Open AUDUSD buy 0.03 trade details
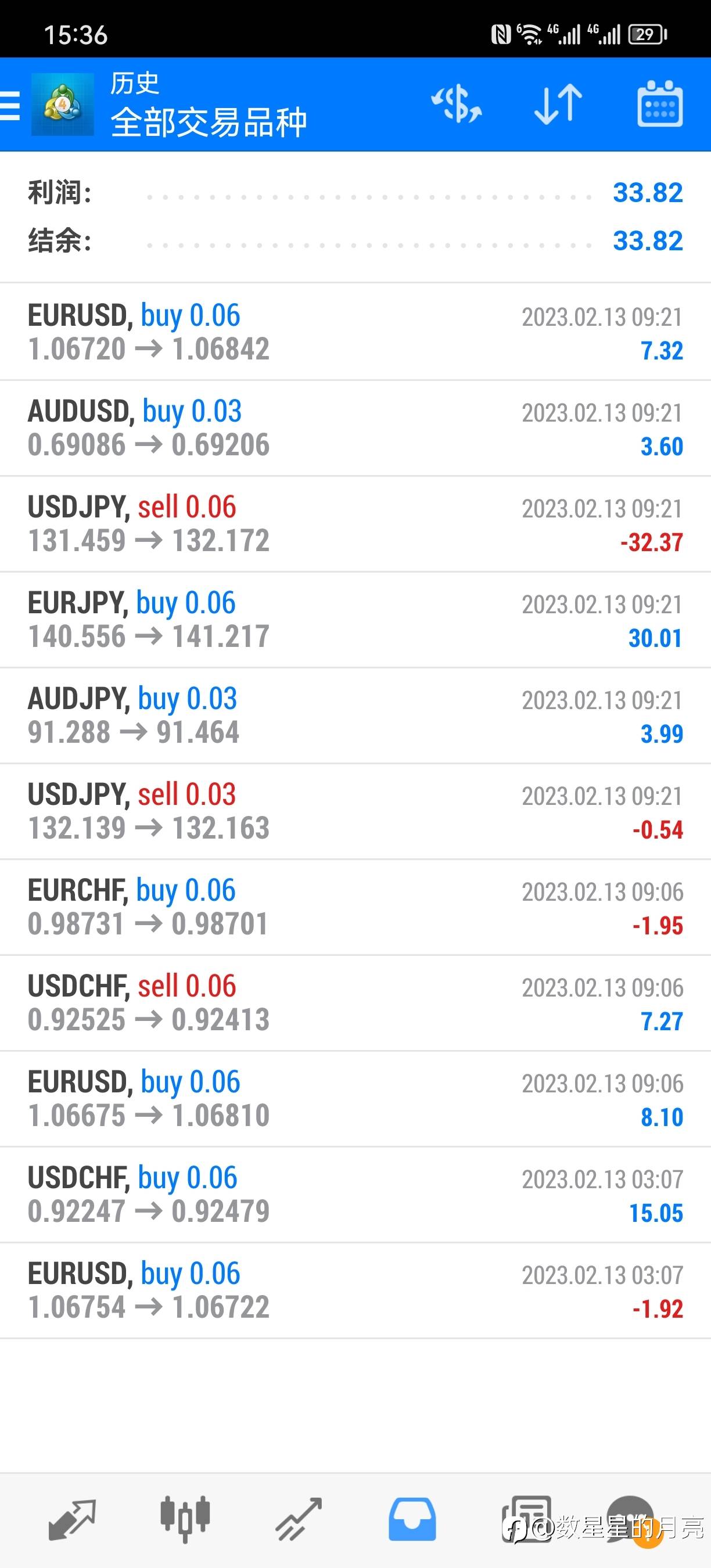Image resolution: width=711 pixels, height=1568 pixels. pyautogui.click(x=355, y=428)
